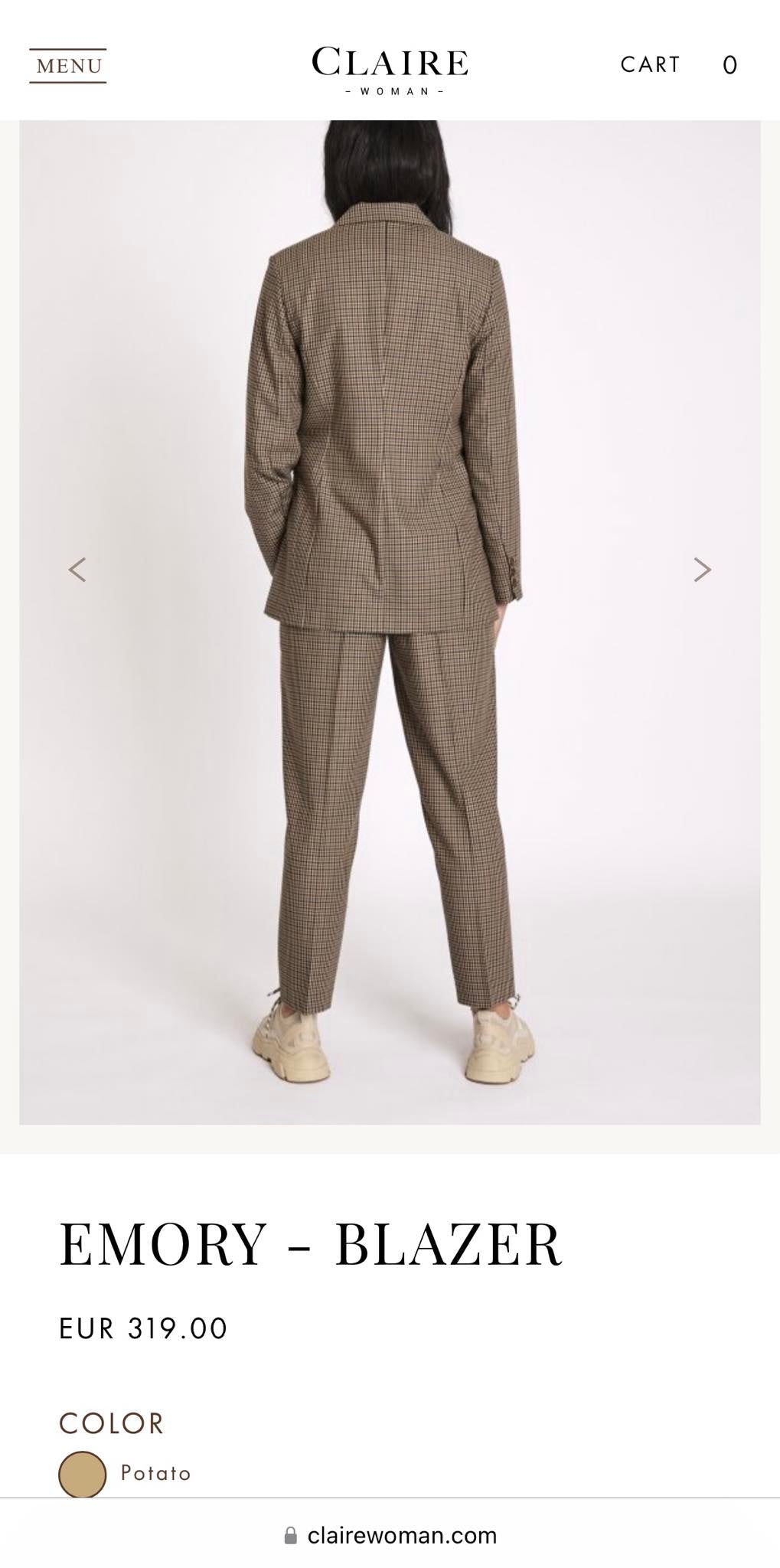Open the MENU drawer
Image resolution: width=780 pixels, height=1568 pixels.
68,66
